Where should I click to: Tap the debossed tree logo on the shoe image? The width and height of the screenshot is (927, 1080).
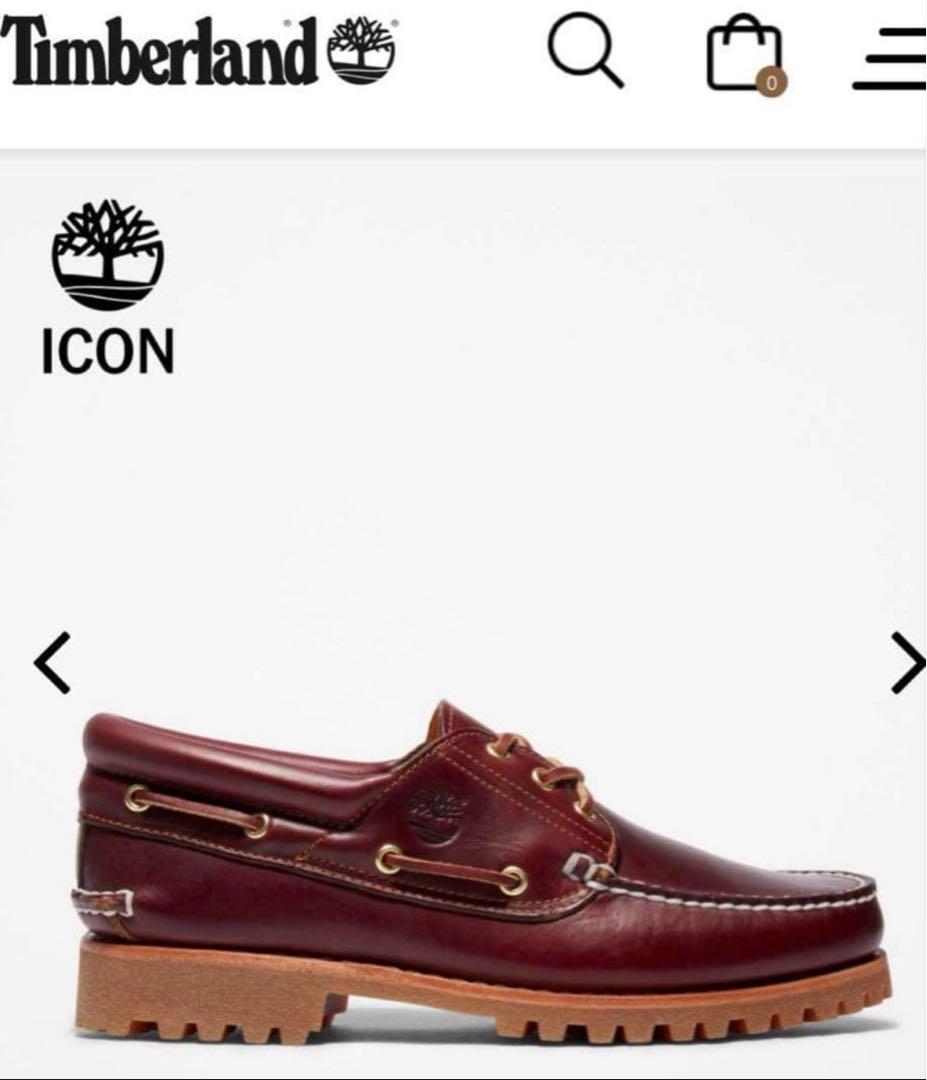pos(436,812)
